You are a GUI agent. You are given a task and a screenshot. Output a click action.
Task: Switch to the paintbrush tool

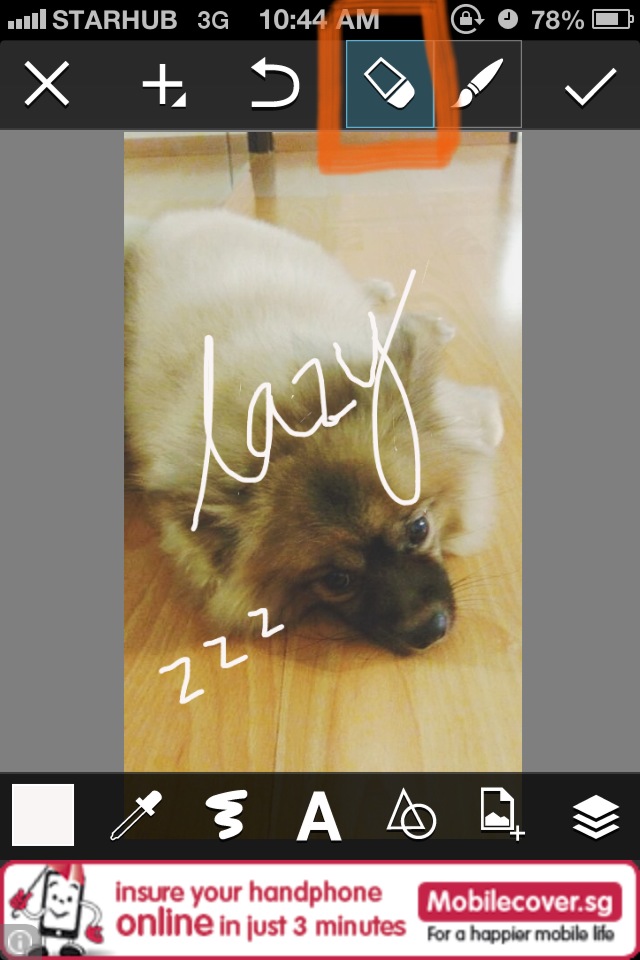tap(478, 84)
